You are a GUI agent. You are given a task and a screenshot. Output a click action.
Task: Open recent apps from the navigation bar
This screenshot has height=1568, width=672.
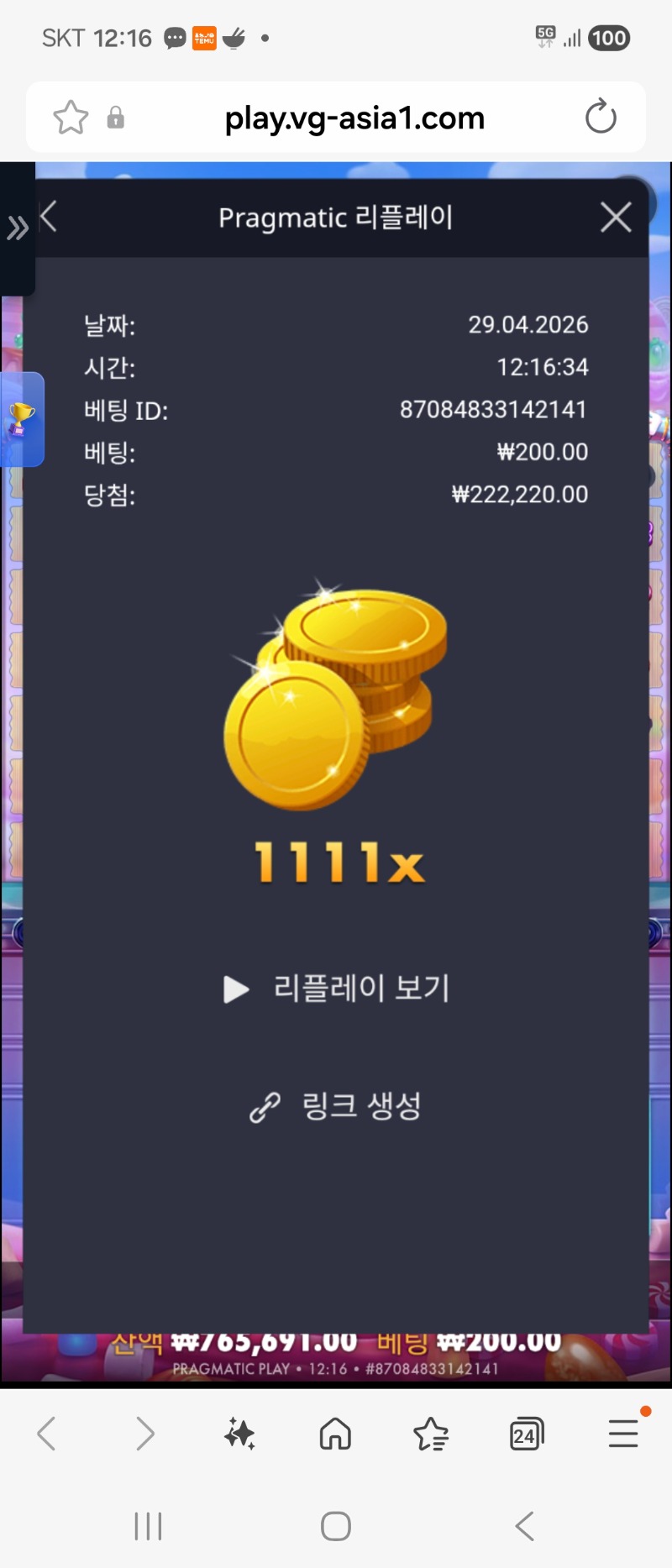tap(148, 1526)
